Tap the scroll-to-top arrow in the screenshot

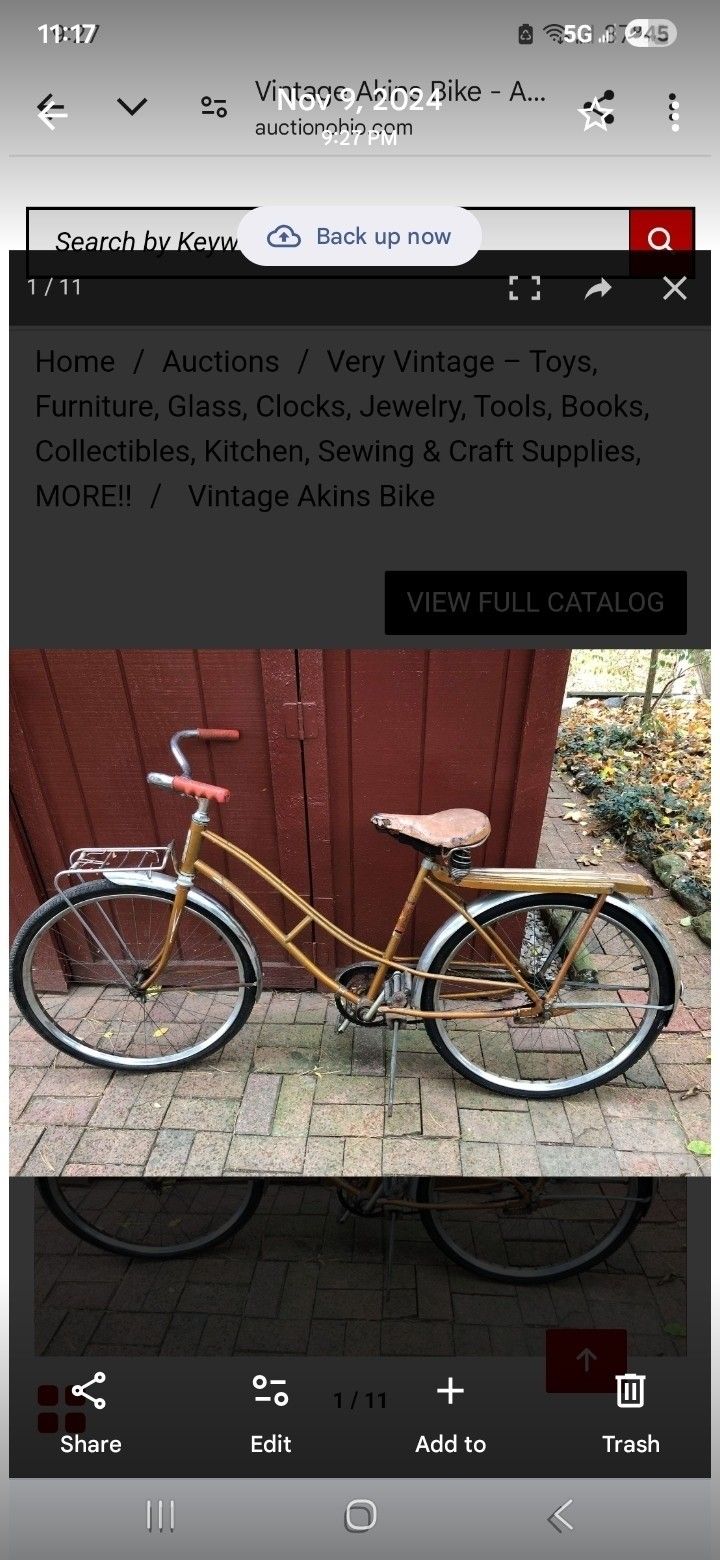586,1358
